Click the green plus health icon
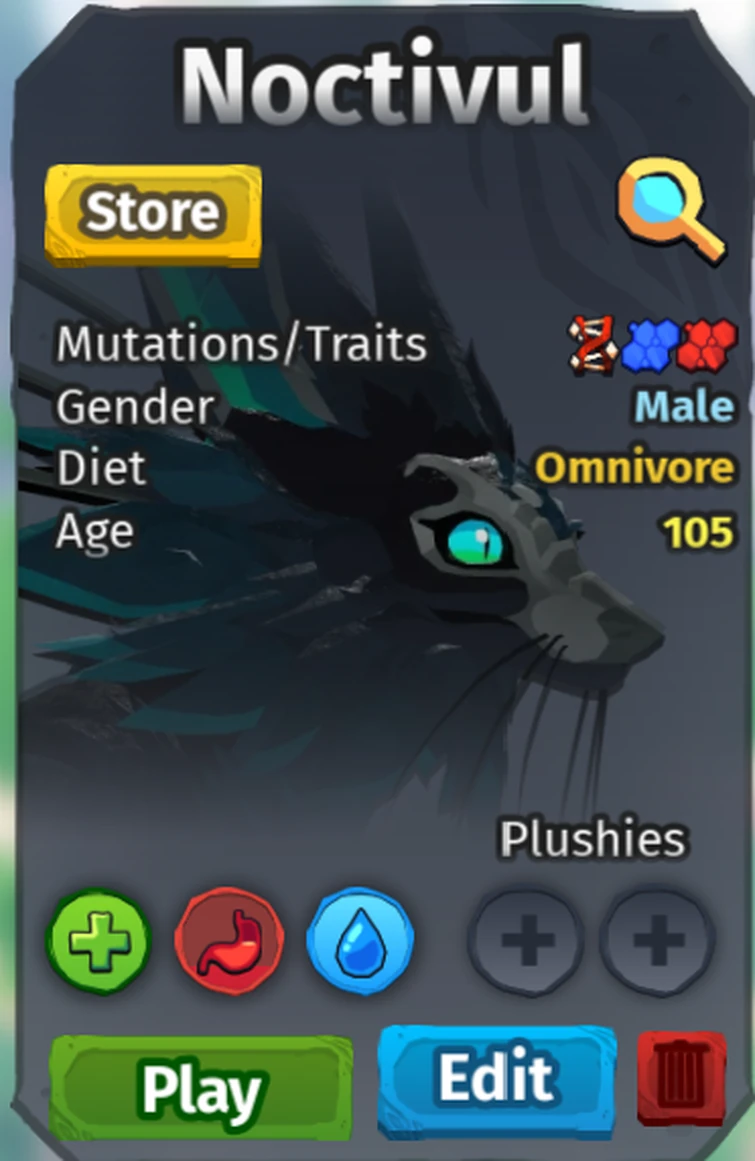The image size is (755, 1161). (x=97, y=941)
